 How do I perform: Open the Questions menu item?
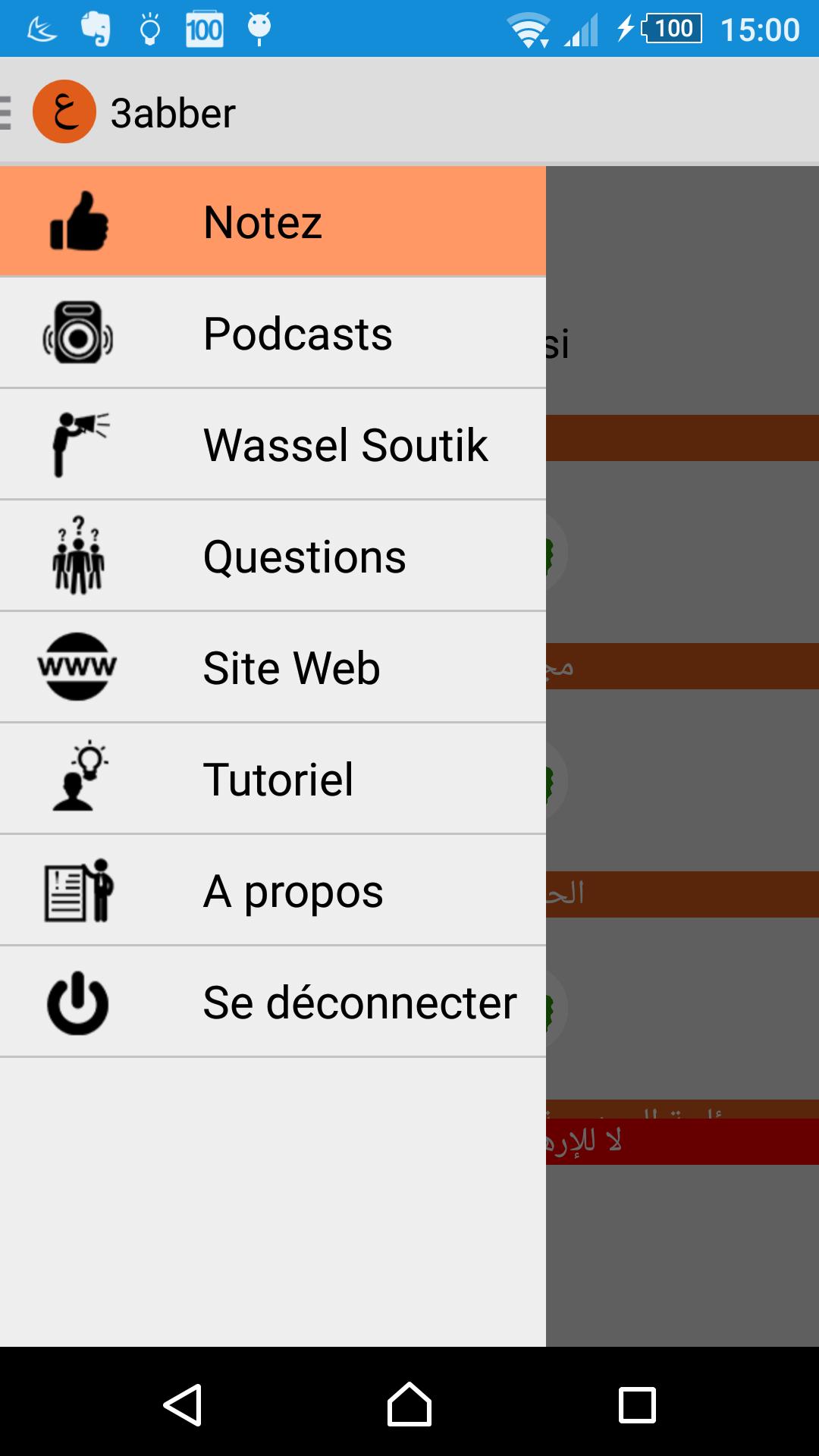(272, 556)
